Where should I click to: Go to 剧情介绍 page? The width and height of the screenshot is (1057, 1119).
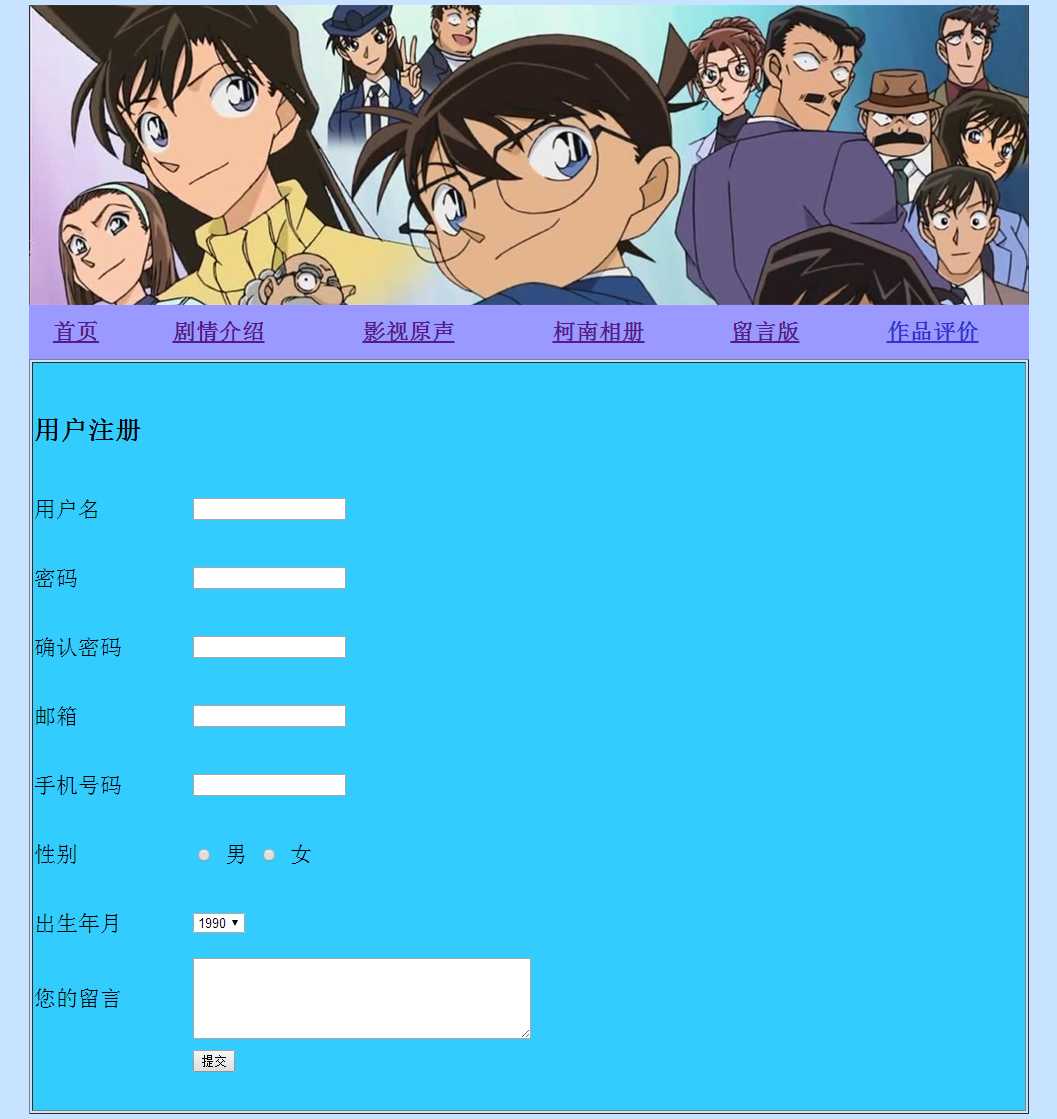[x=218, y=332]
